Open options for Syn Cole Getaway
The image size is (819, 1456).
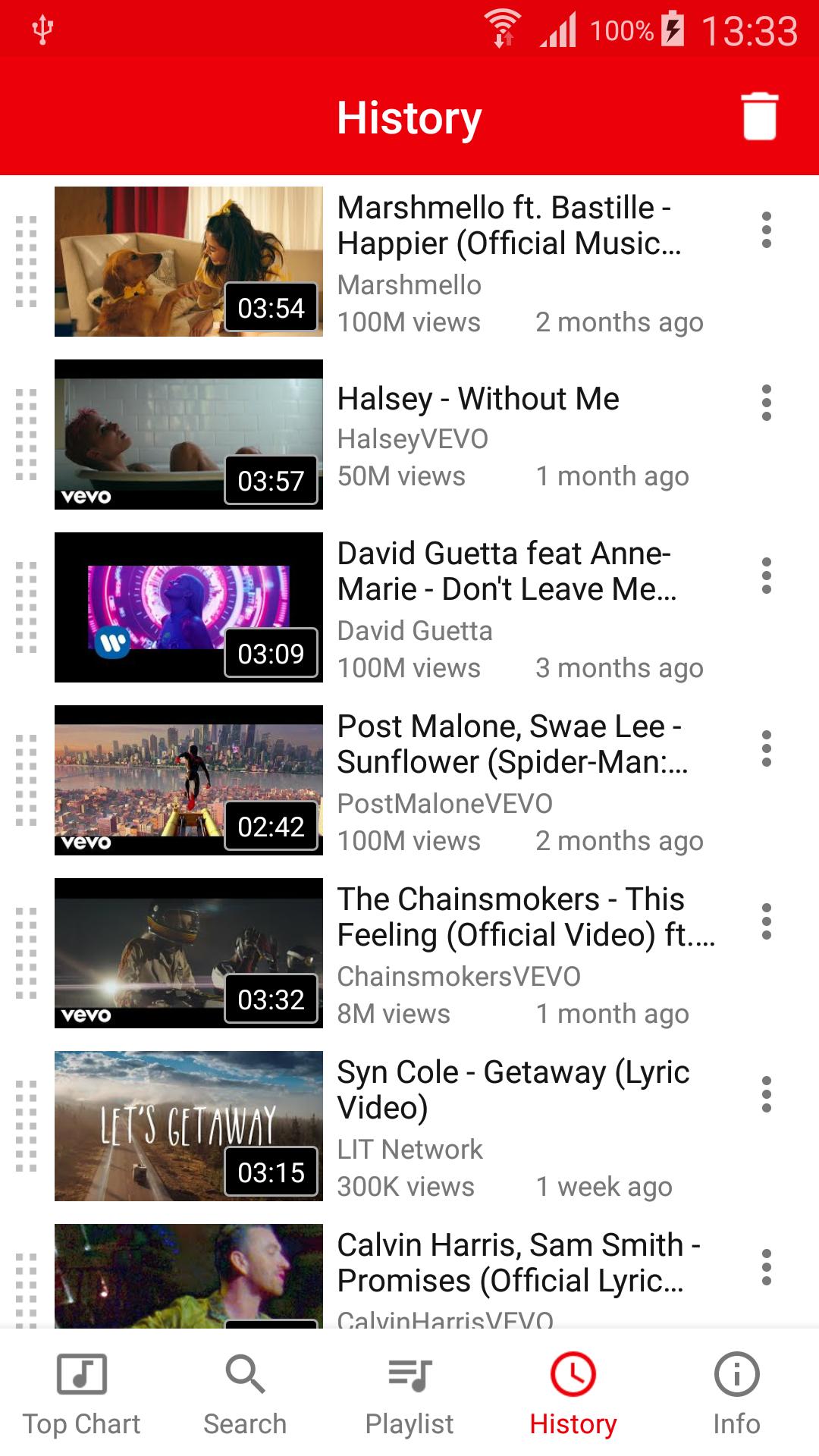click(766, 1094)
